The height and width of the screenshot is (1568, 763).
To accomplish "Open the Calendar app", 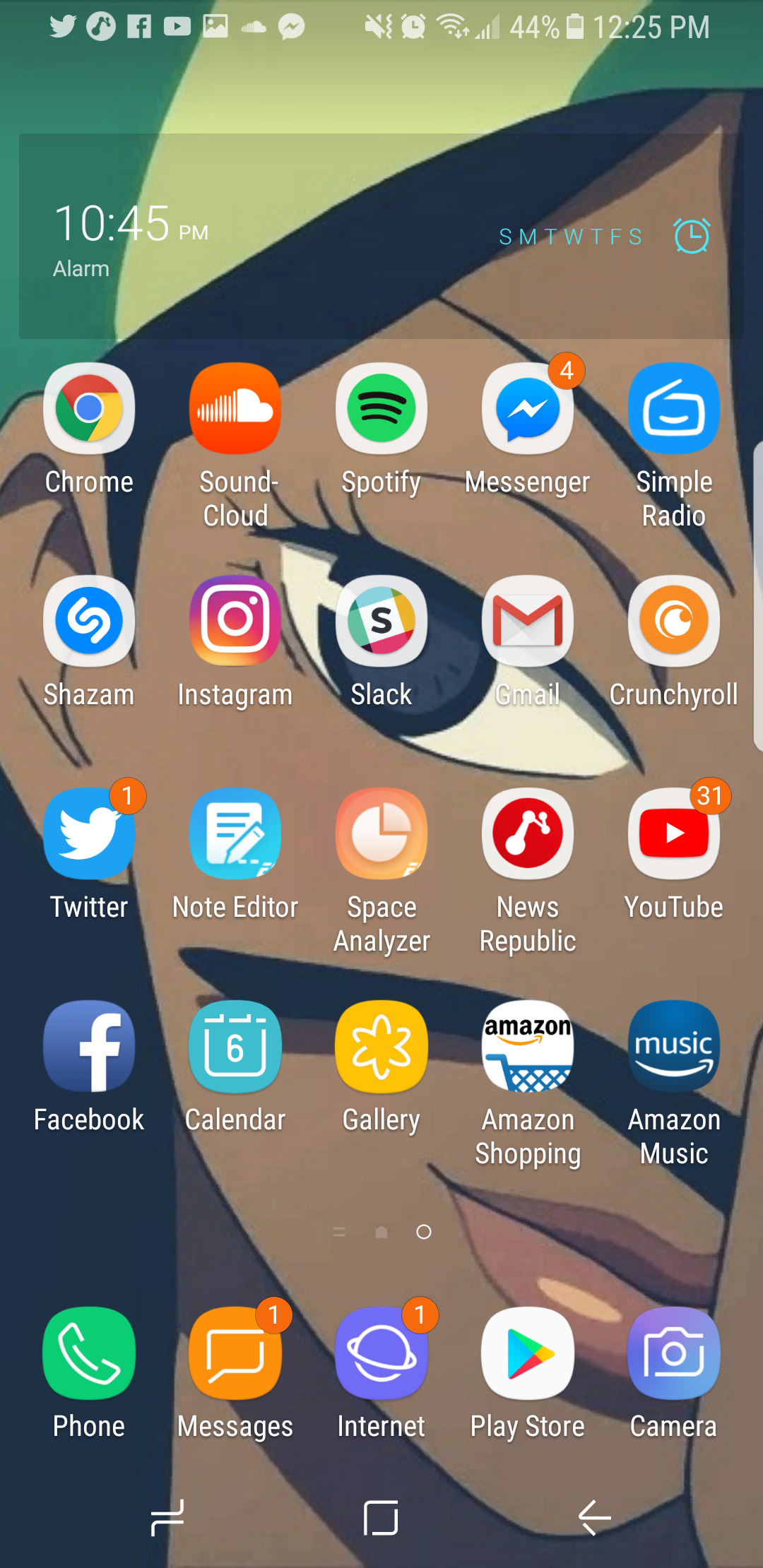I will [235, 1047].
